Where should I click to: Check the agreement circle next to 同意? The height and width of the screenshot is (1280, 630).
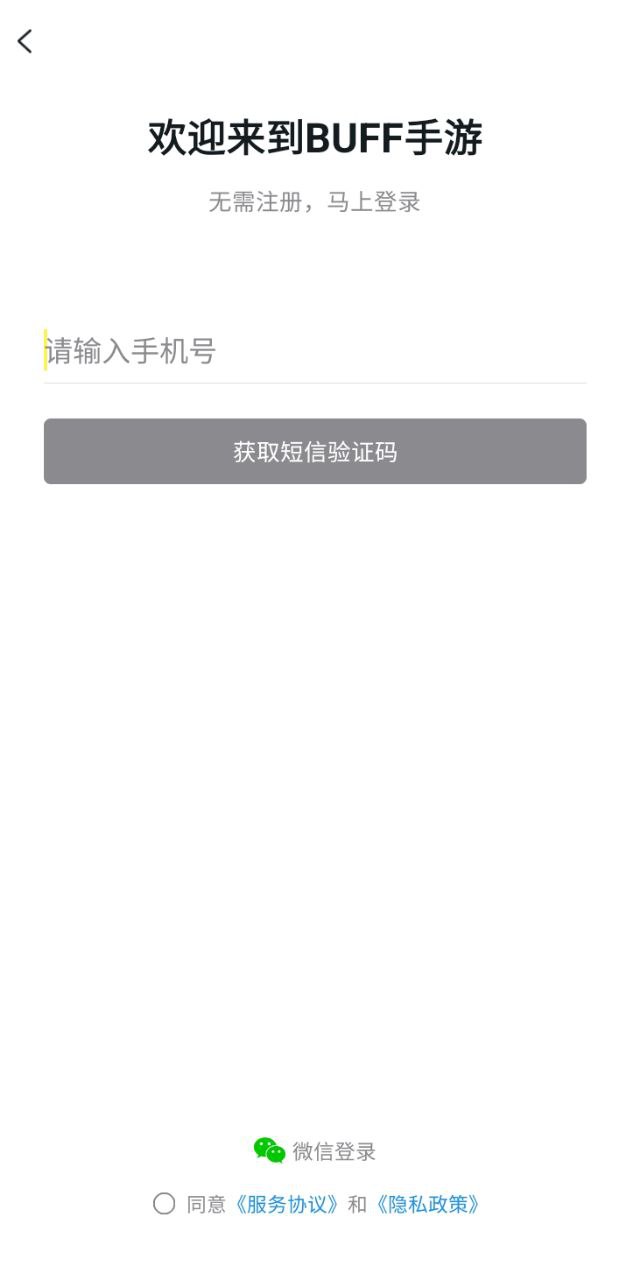164,1204
